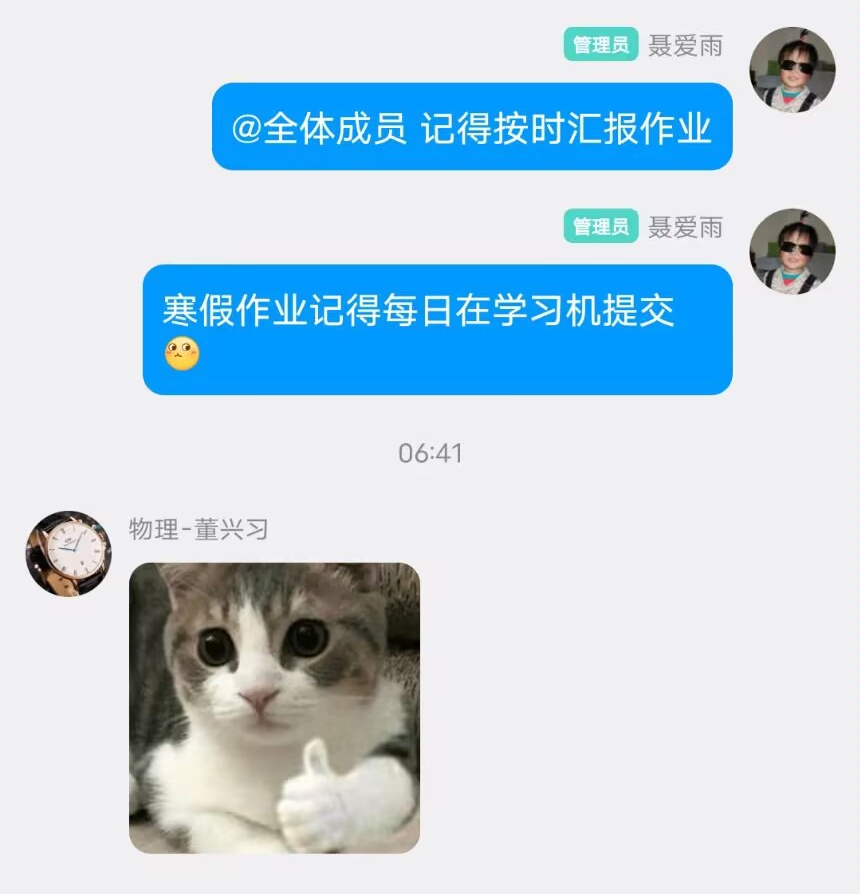The width and height of the screenshot is (860, 894).
Task: Open 聂爱雨's avatar beside the @全体成员 message
Action: pyautogui.click(x=792, y=70)
